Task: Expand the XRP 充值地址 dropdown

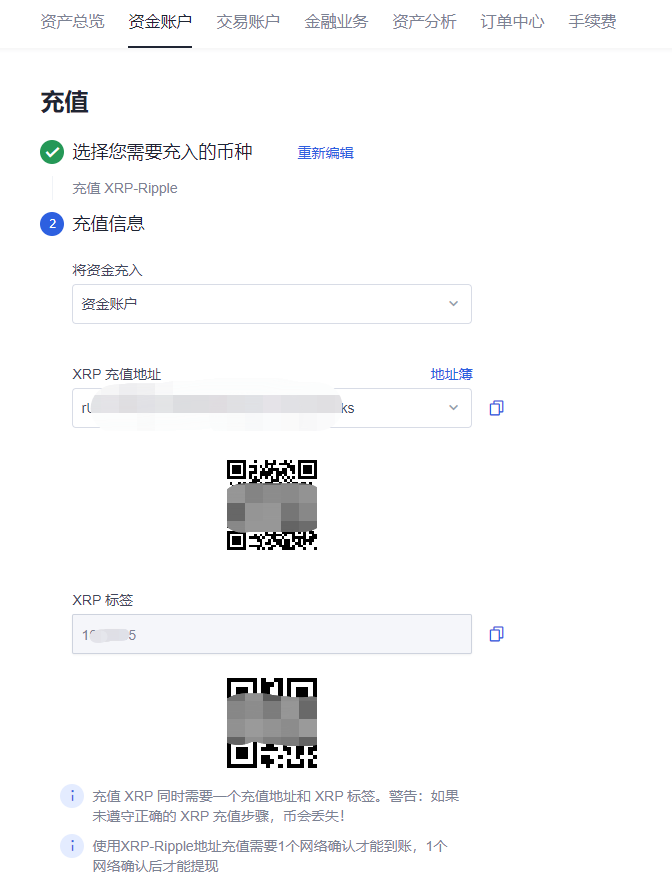Action: pyautogui.click(x=453, y=408)
